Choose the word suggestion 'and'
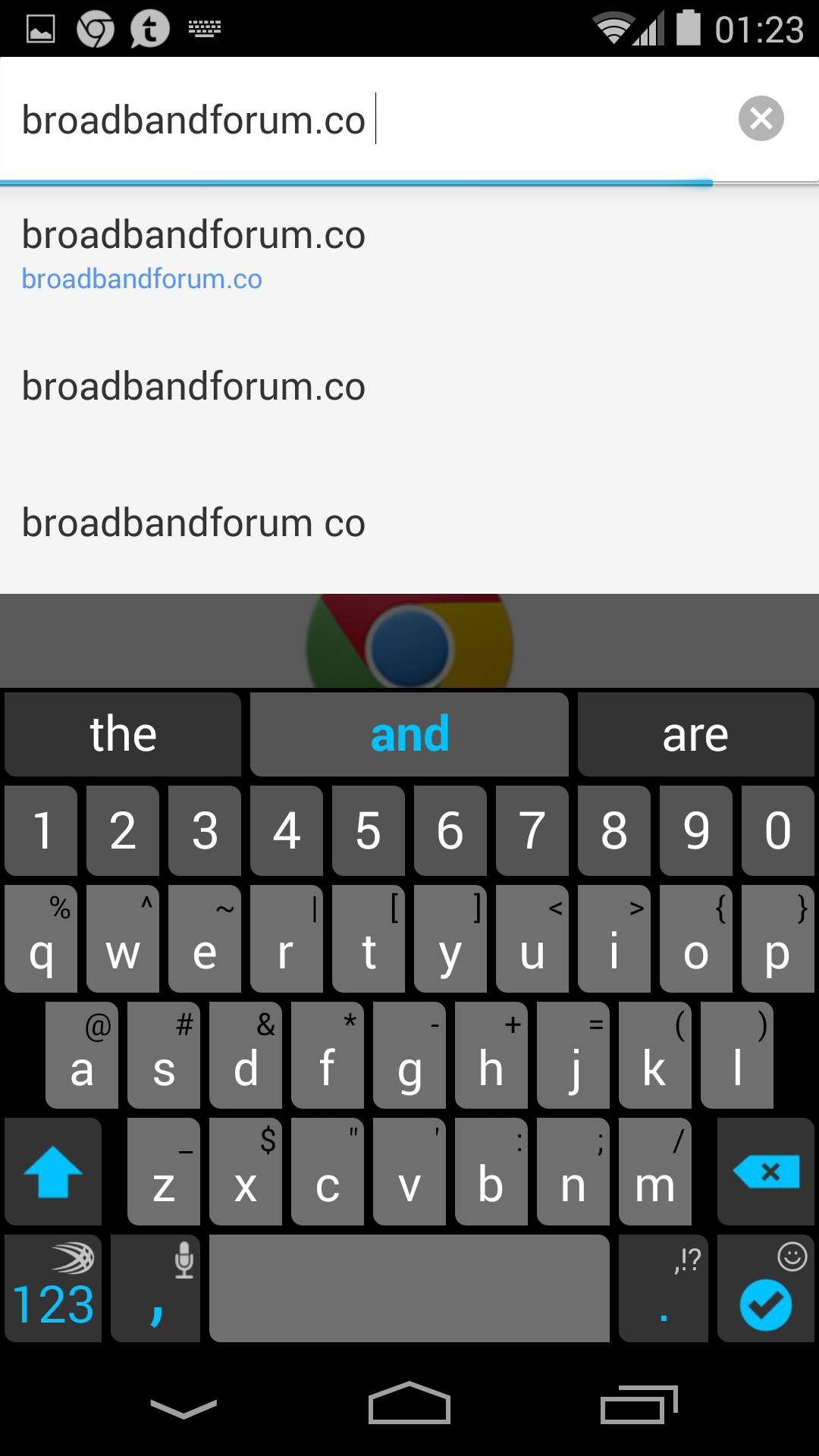The height and width of the screenshot is (1456, 819). click(409, 734)
